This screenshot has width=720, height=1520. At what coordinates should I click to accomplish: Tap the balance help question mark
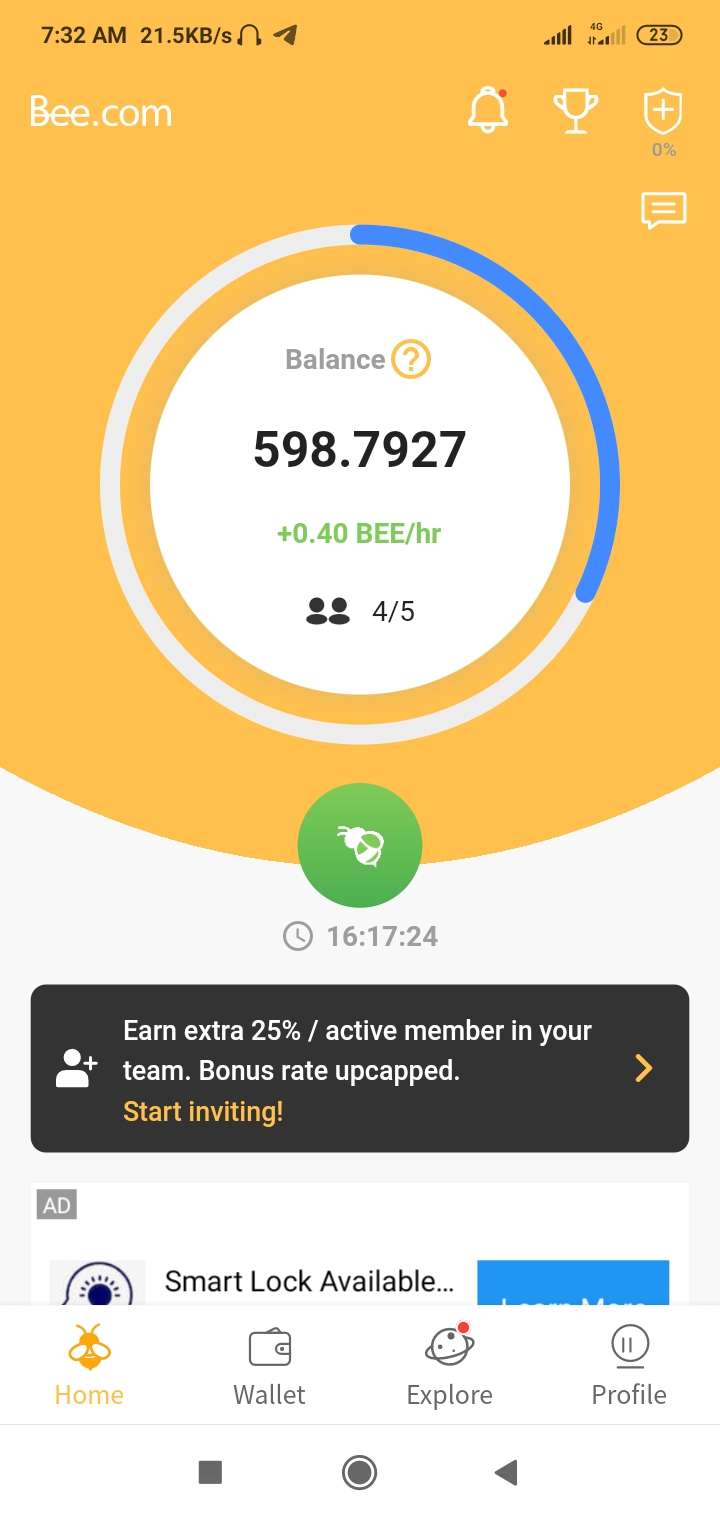[x=411, y=359]
